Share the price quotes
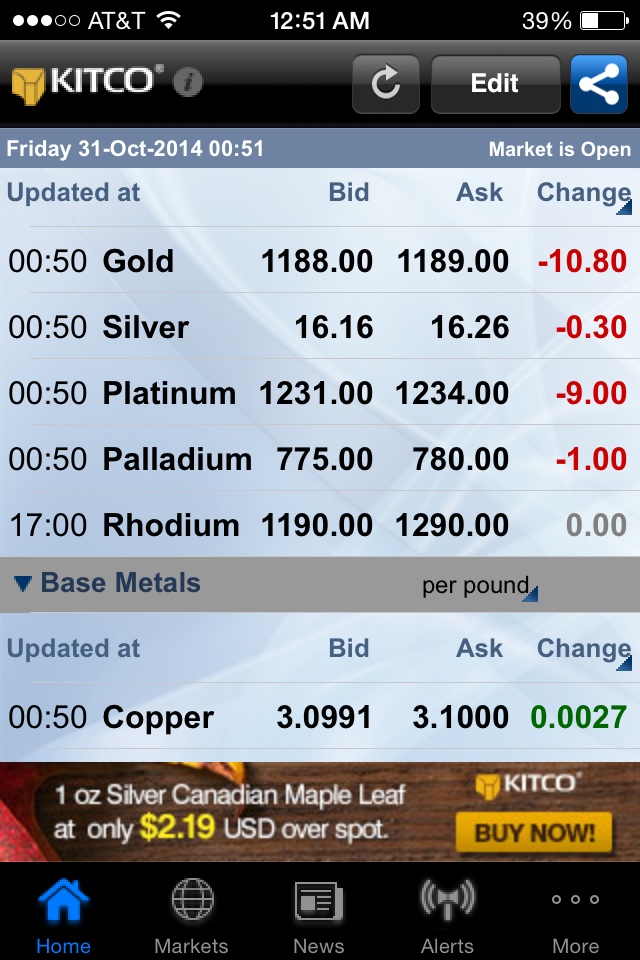Screen dimensions: 640x960 (598, 83)
